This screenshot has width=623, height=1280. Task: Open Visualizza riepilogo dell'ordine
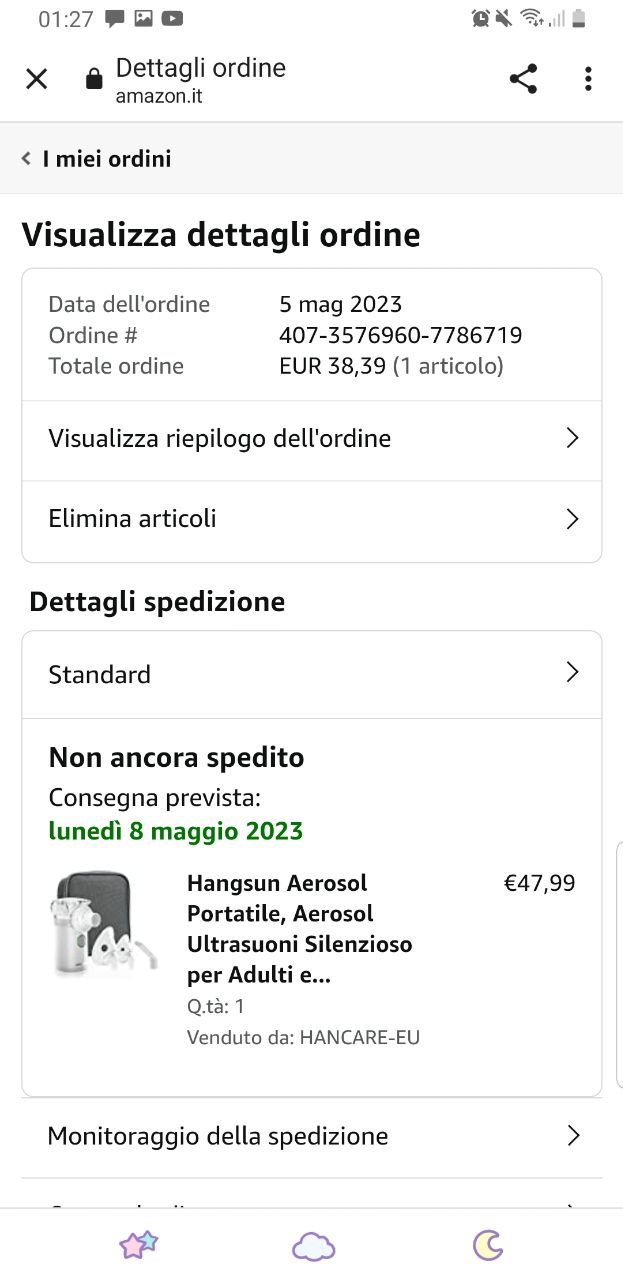point(312,439)
